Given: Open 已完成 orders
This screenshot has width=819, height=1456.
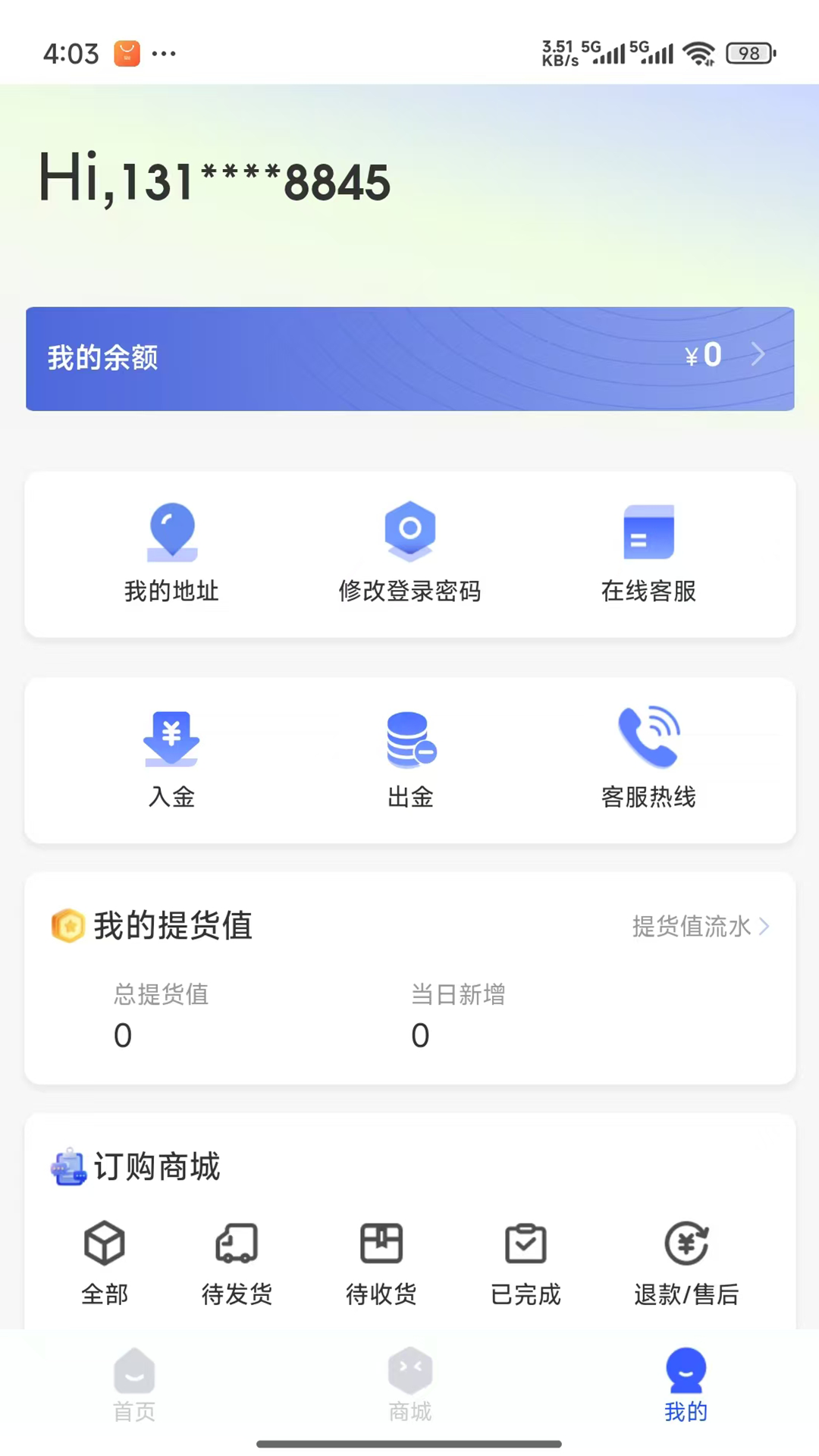Looking at the screenshot, I should [x=526, y=1263].
